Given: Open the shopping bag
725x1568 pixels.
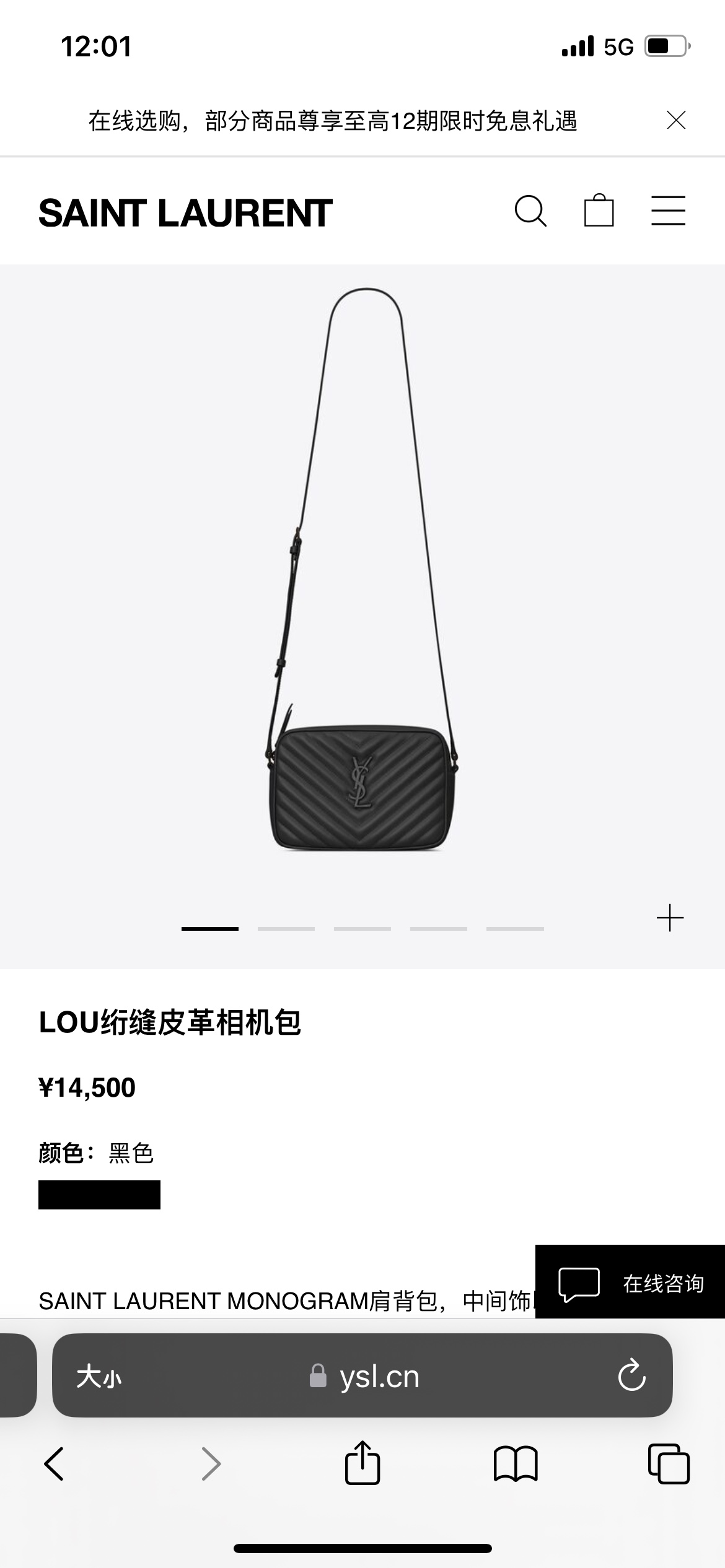Looking at the screenshot, I should 599,211.
